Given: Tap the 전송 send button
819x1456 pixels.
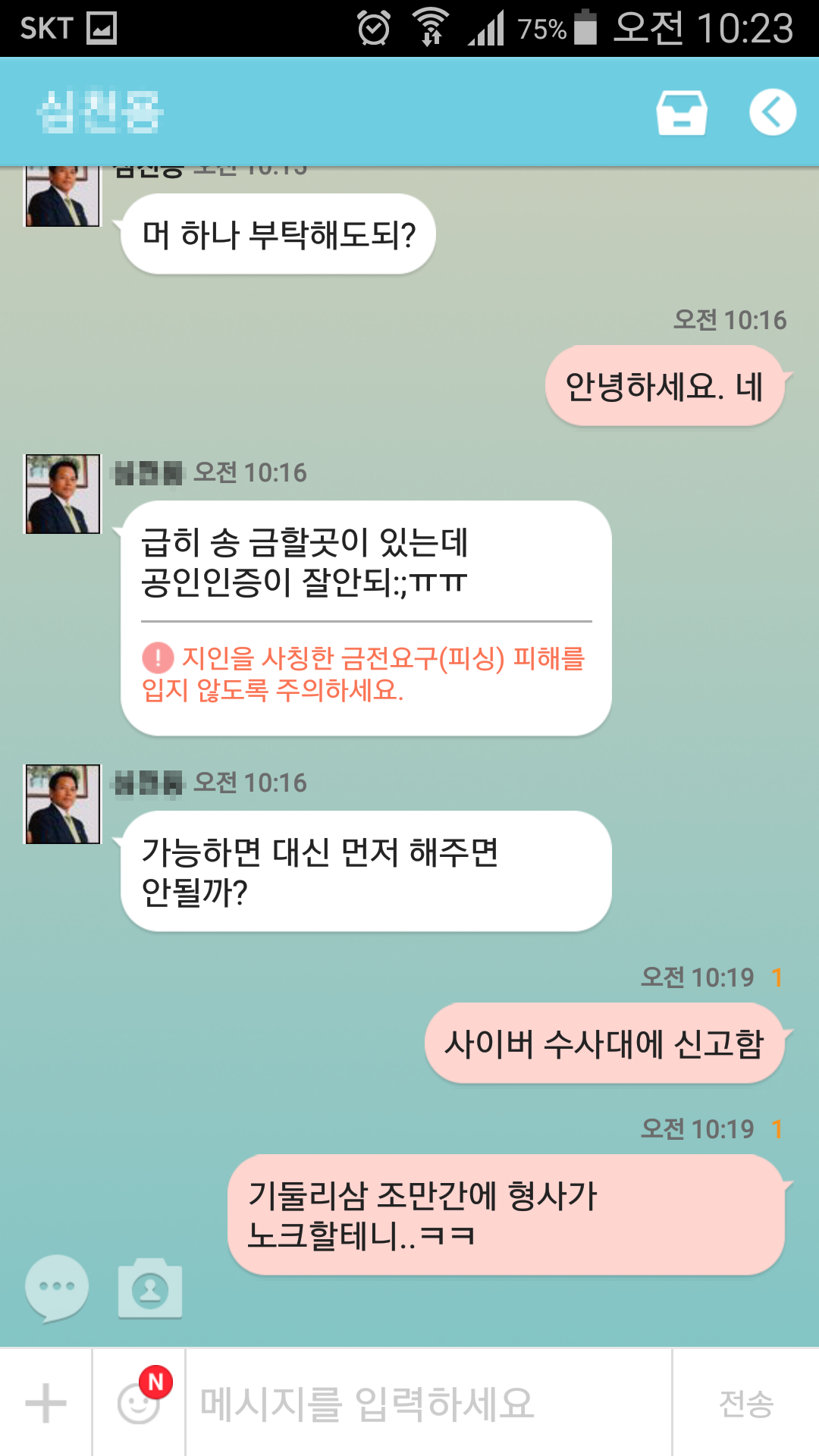Looking at the screenshot, I should pos(746,1403).
